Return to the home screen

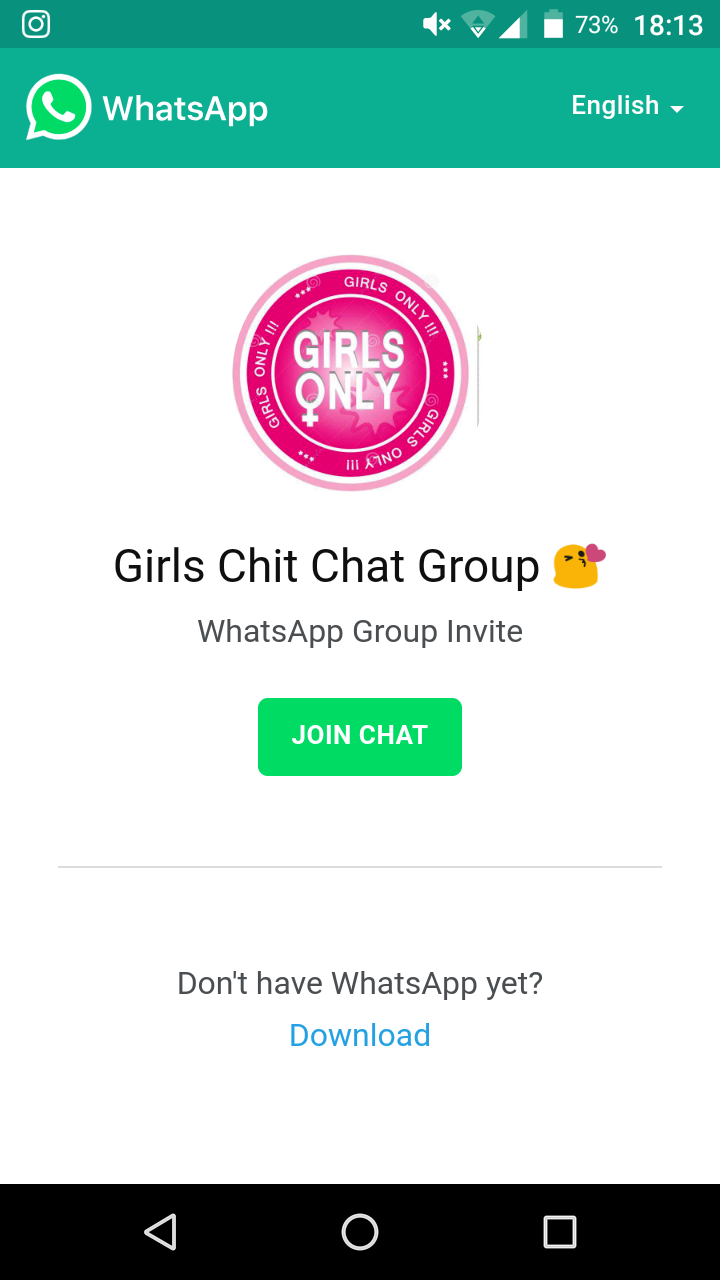click(360, 1232)
